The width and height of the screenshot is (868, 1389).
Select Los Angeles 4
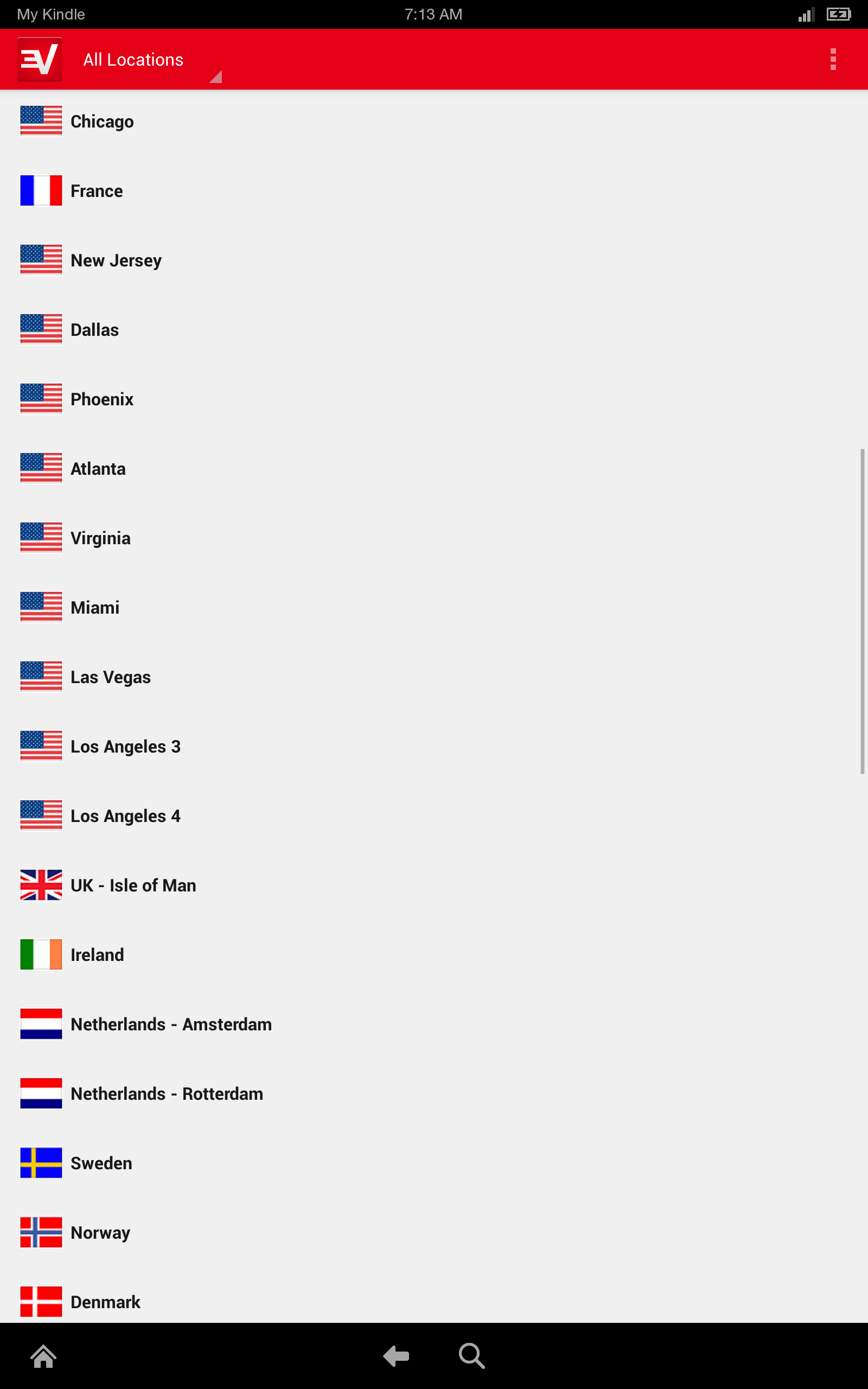[125, 816]
